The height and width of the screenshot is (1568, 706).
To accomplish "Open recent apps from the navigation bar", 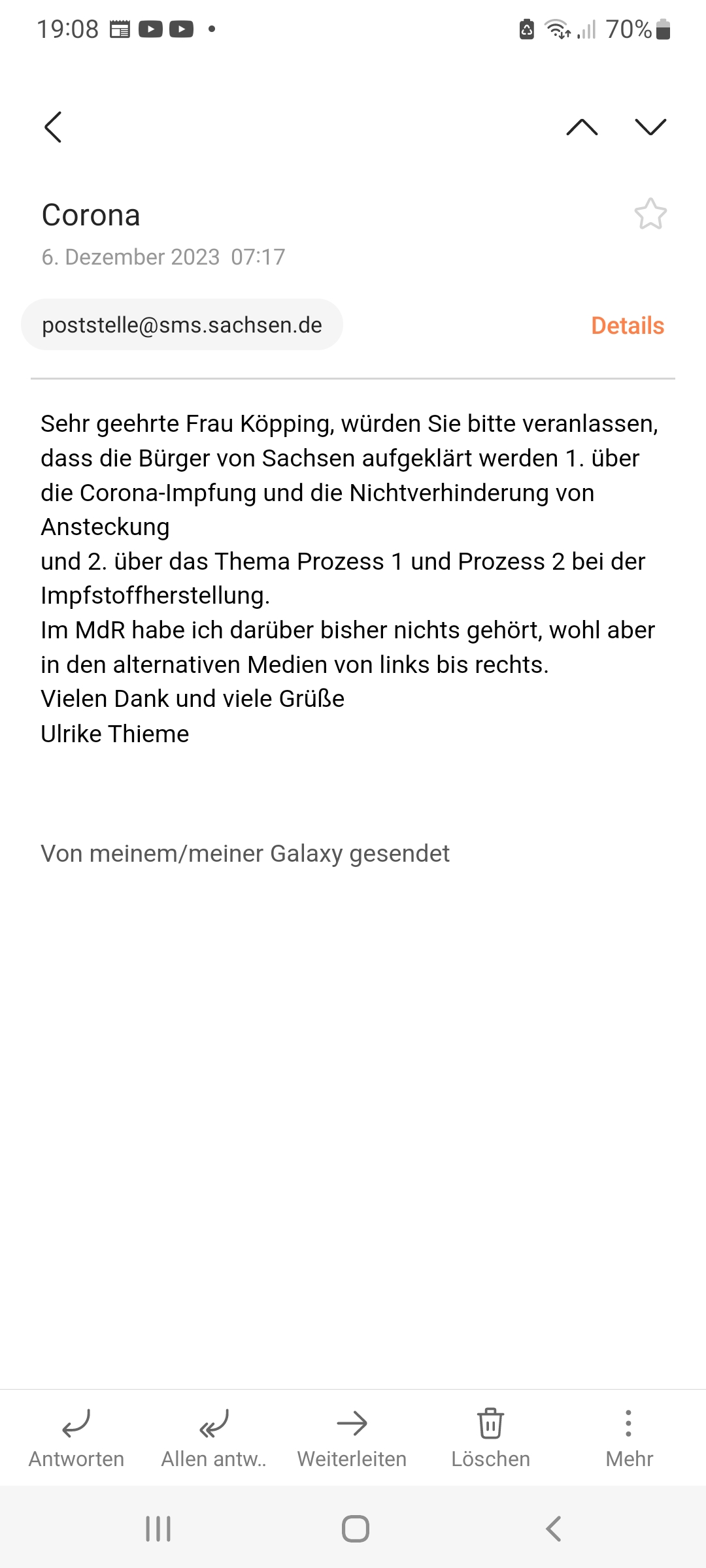I will [x=158, y=1529].
